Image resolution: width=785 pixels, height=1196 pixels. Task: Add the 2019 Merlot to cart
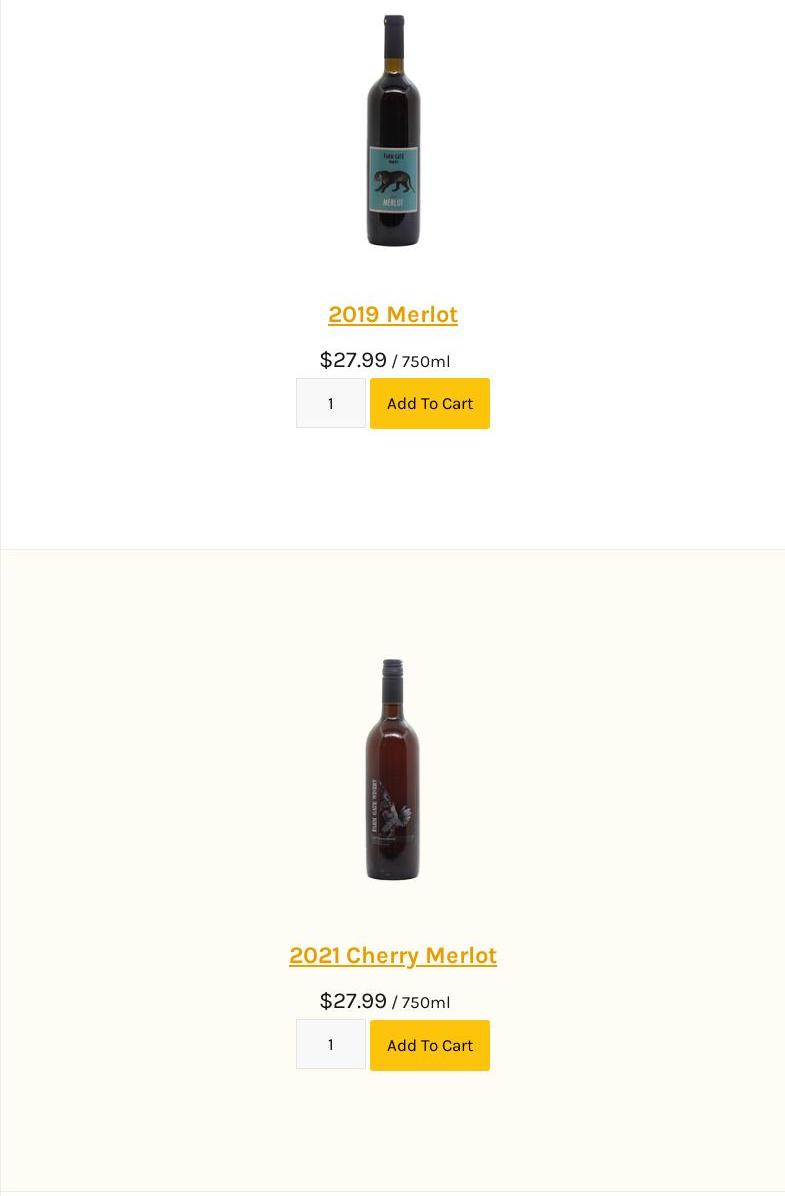pyautogui.click(x=429, y=403)
